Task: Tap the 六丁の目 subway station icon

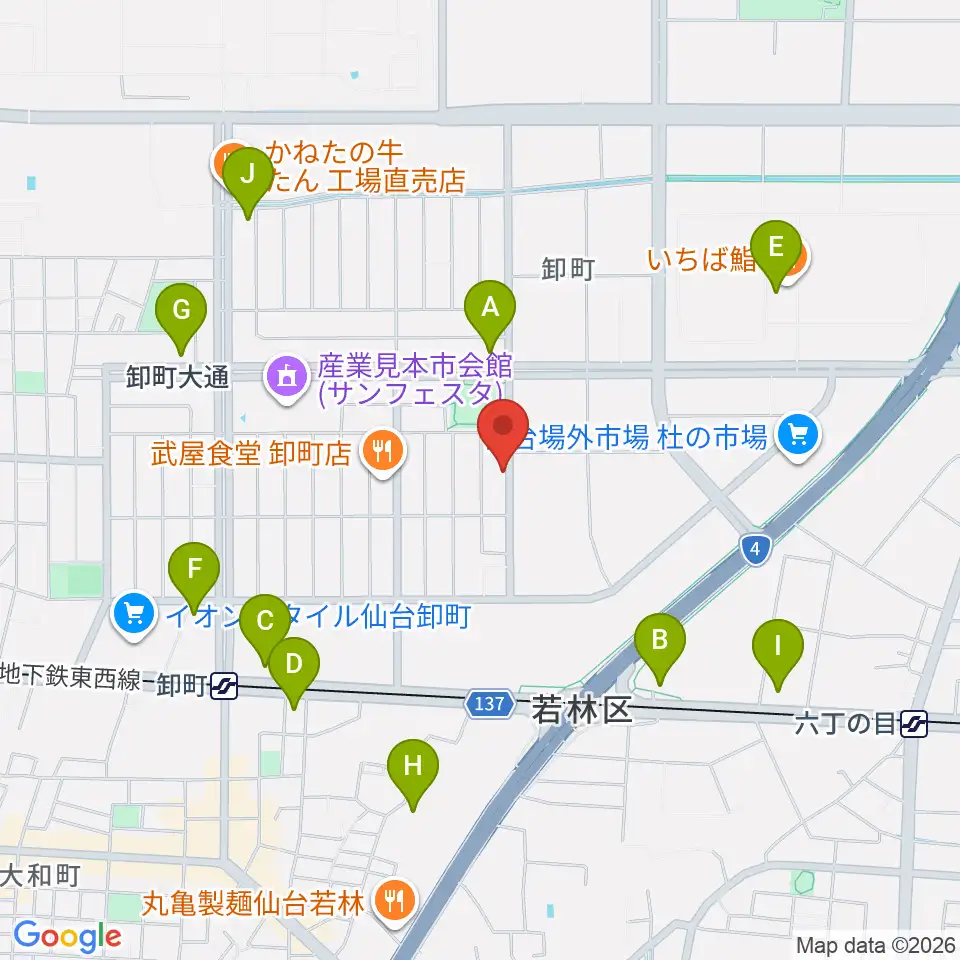Action: pos(914,724)
